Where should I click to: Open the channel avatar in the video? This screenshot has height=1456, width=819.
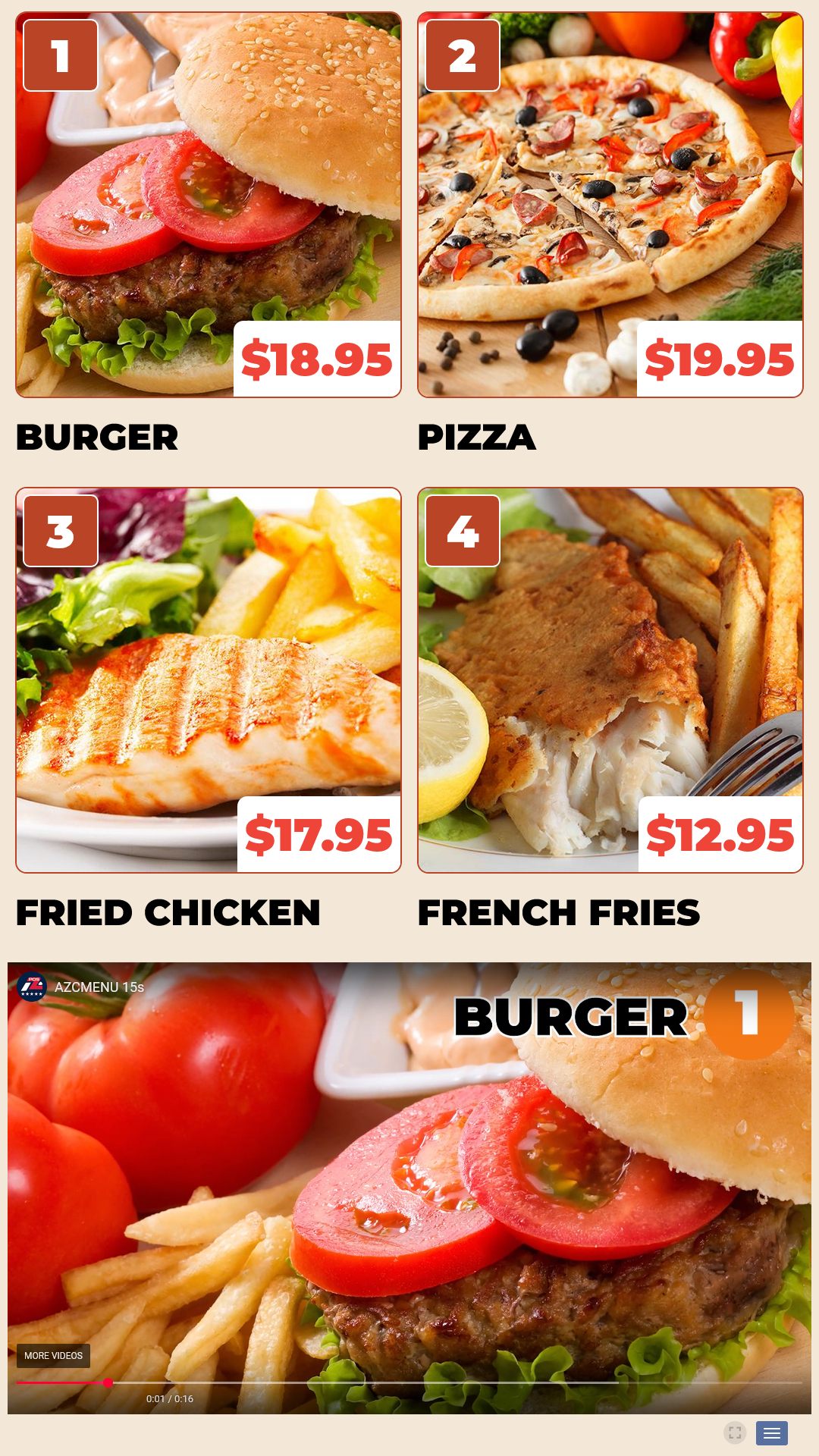pos(32,987)
